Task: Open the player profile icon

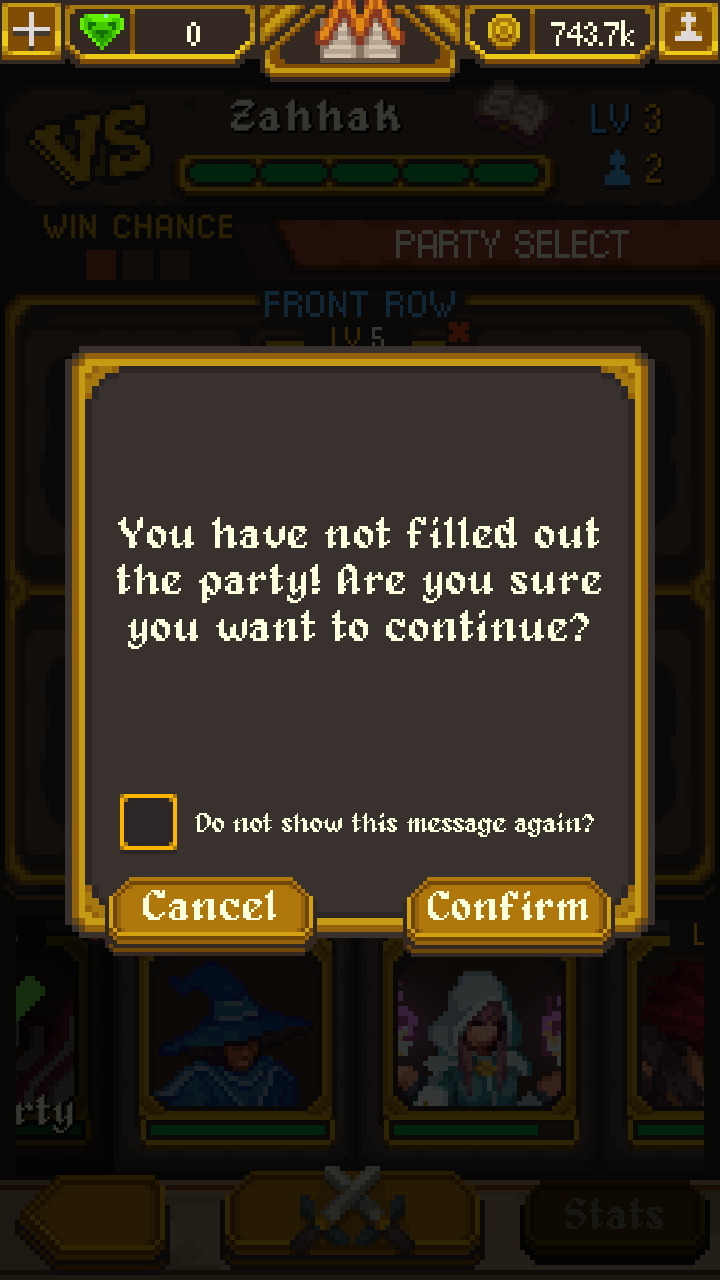Action: pyautogui.click(x=690, y=31)
